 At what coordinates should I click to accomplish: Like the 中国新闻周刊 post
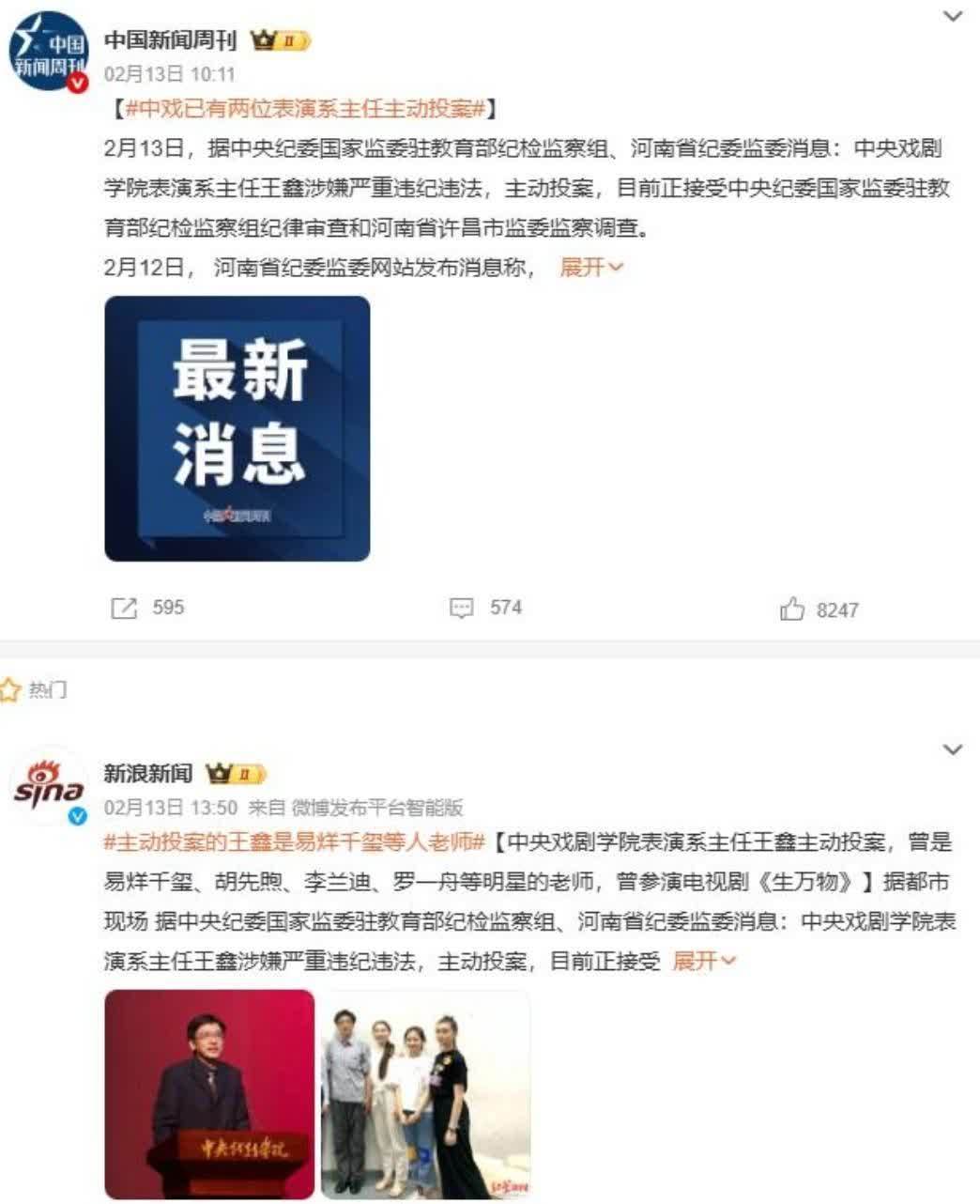(x=819, y=610)
